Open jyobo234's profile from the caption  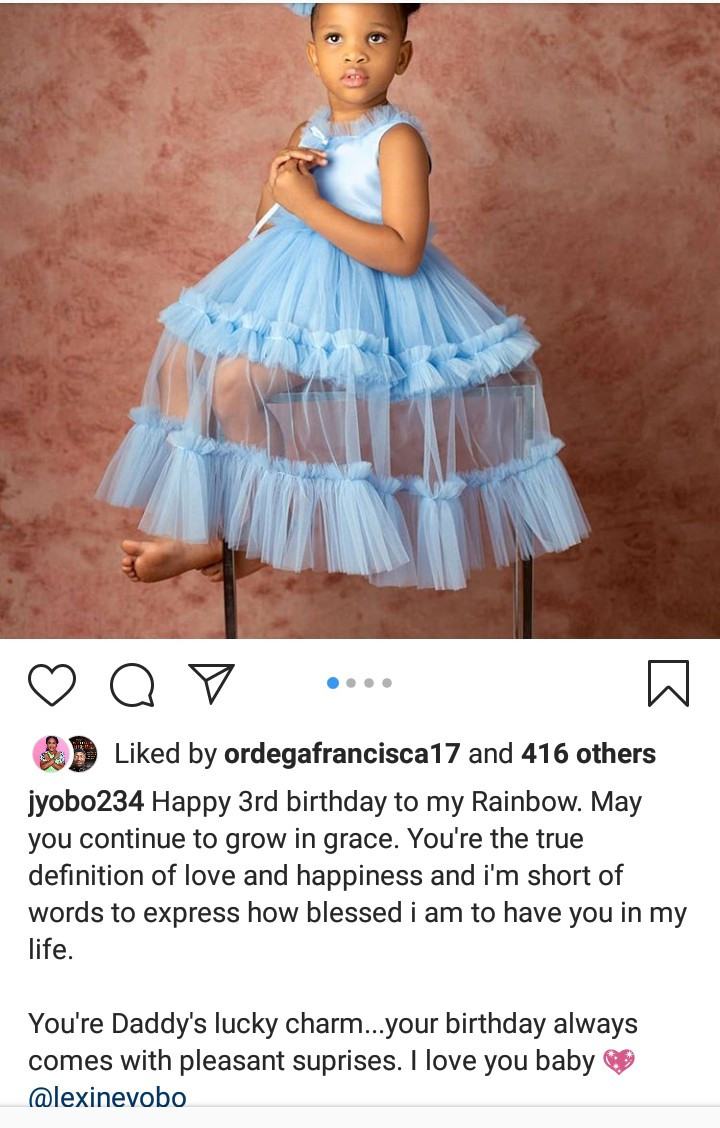coord(86,802)
